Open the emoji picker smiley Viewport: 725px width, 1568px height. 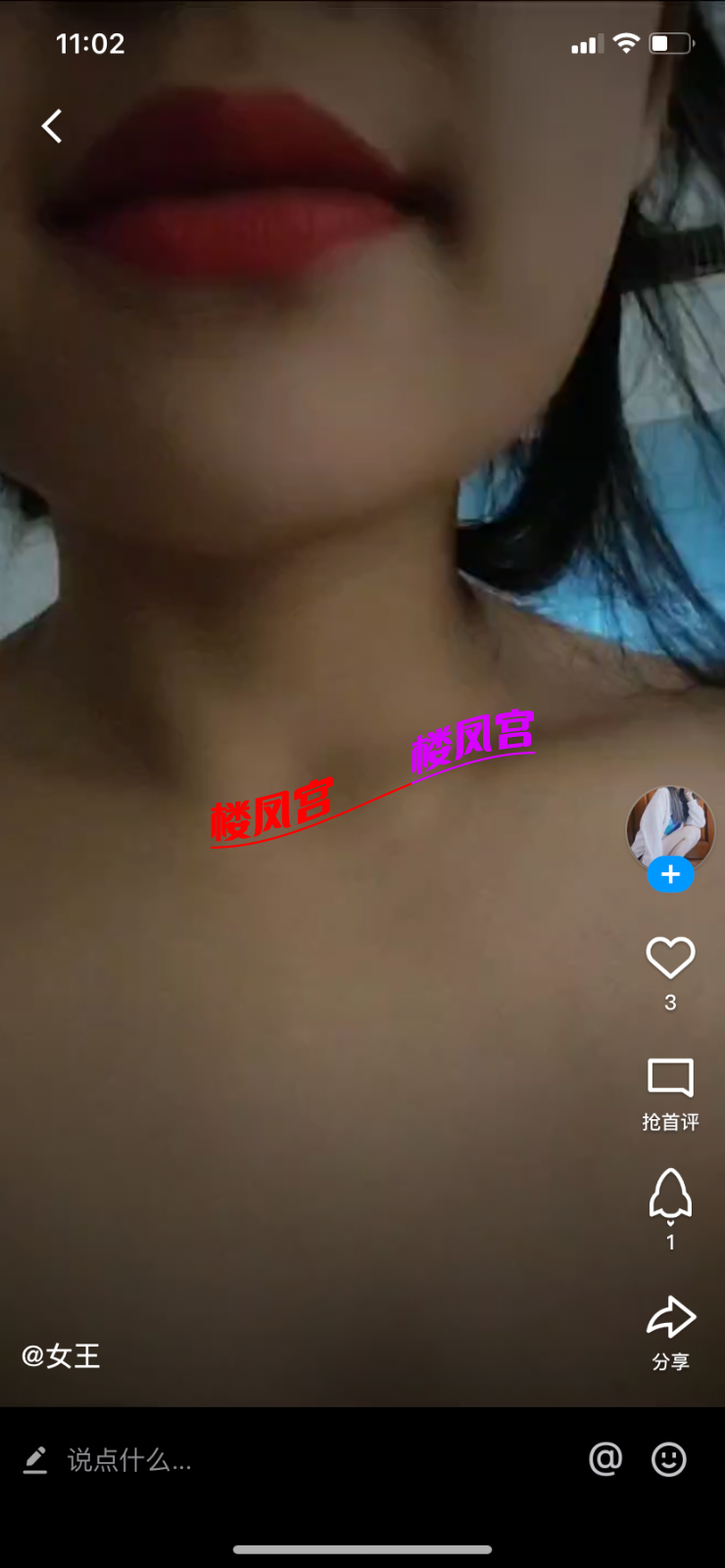[x=669, y=1459]
